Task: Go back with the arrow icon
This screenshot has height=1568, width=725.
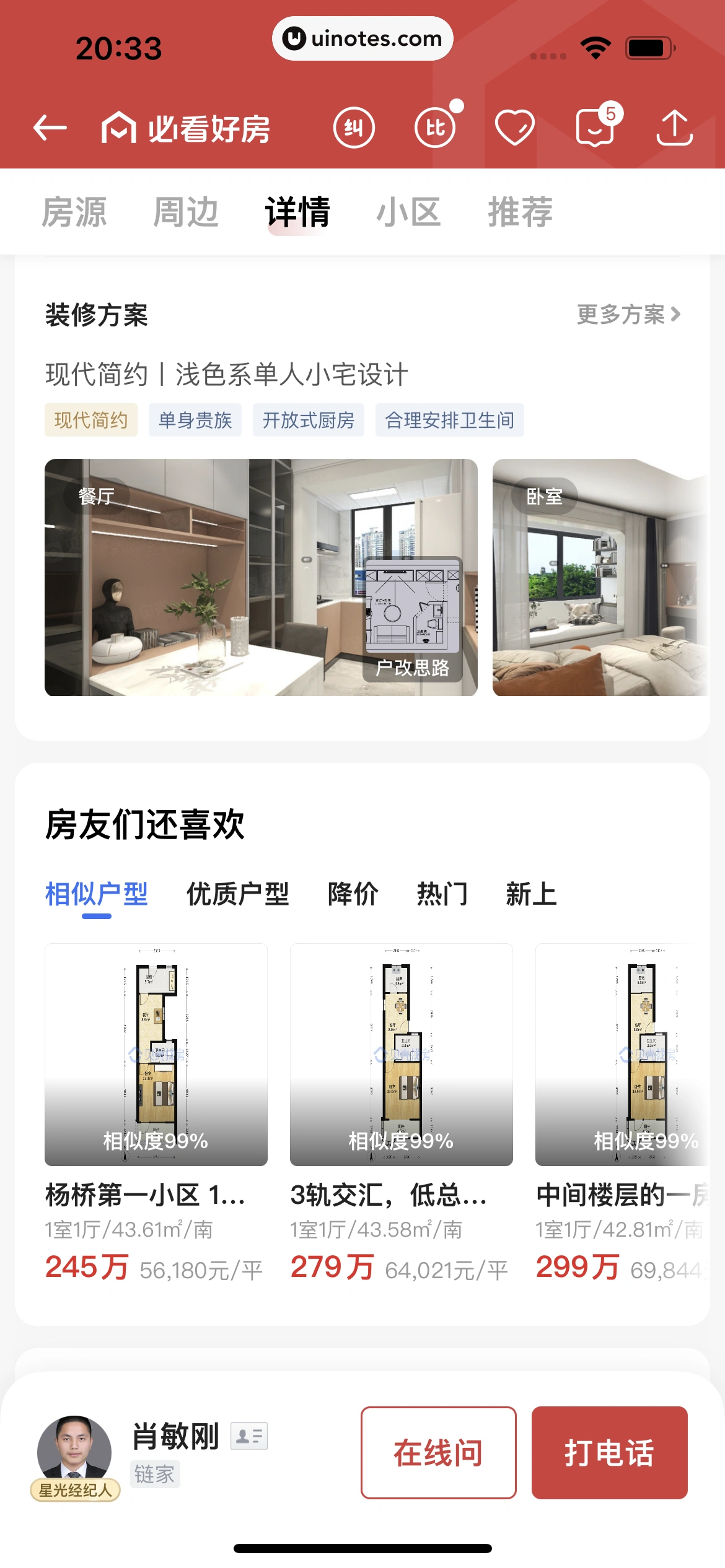Action: point(50,128)
